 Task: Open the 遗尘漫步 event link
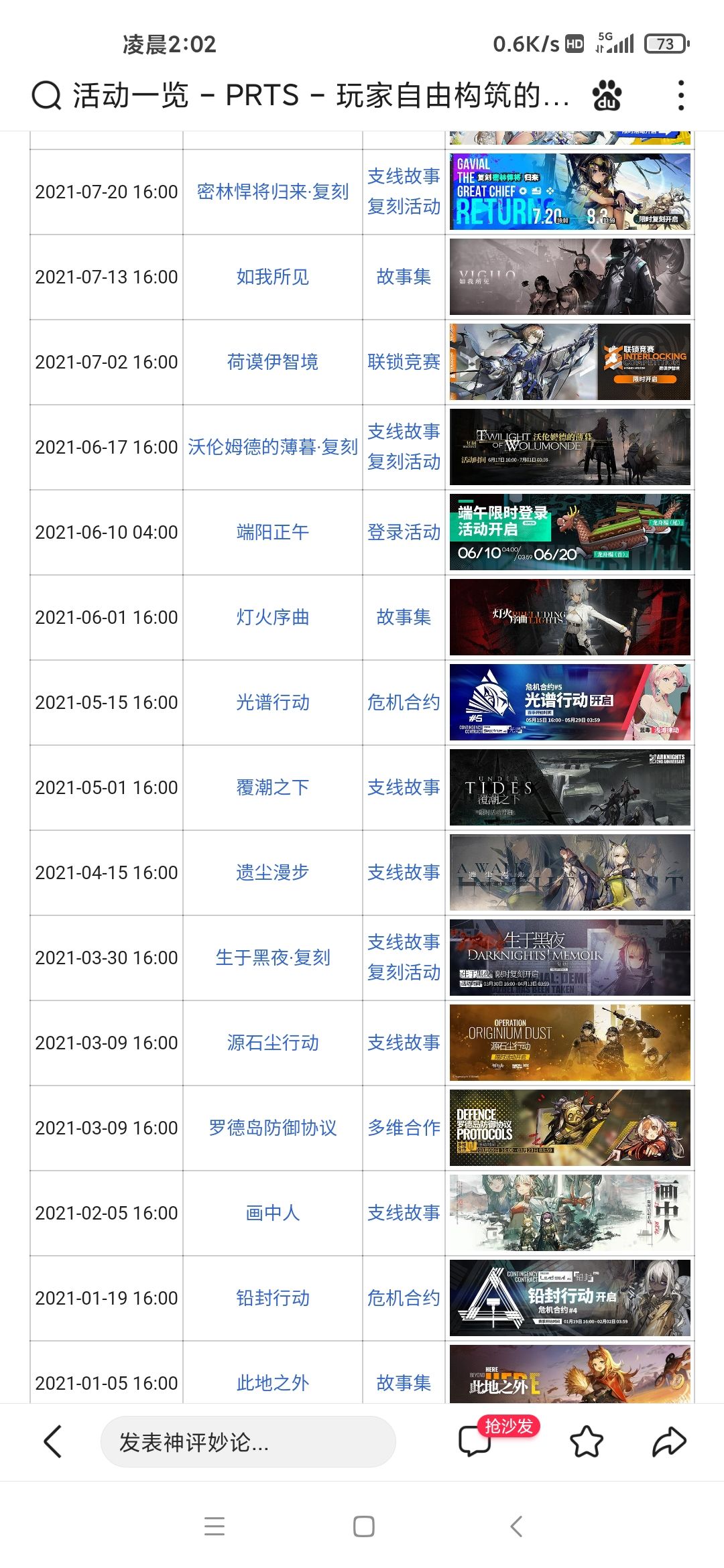pos(273,872)
